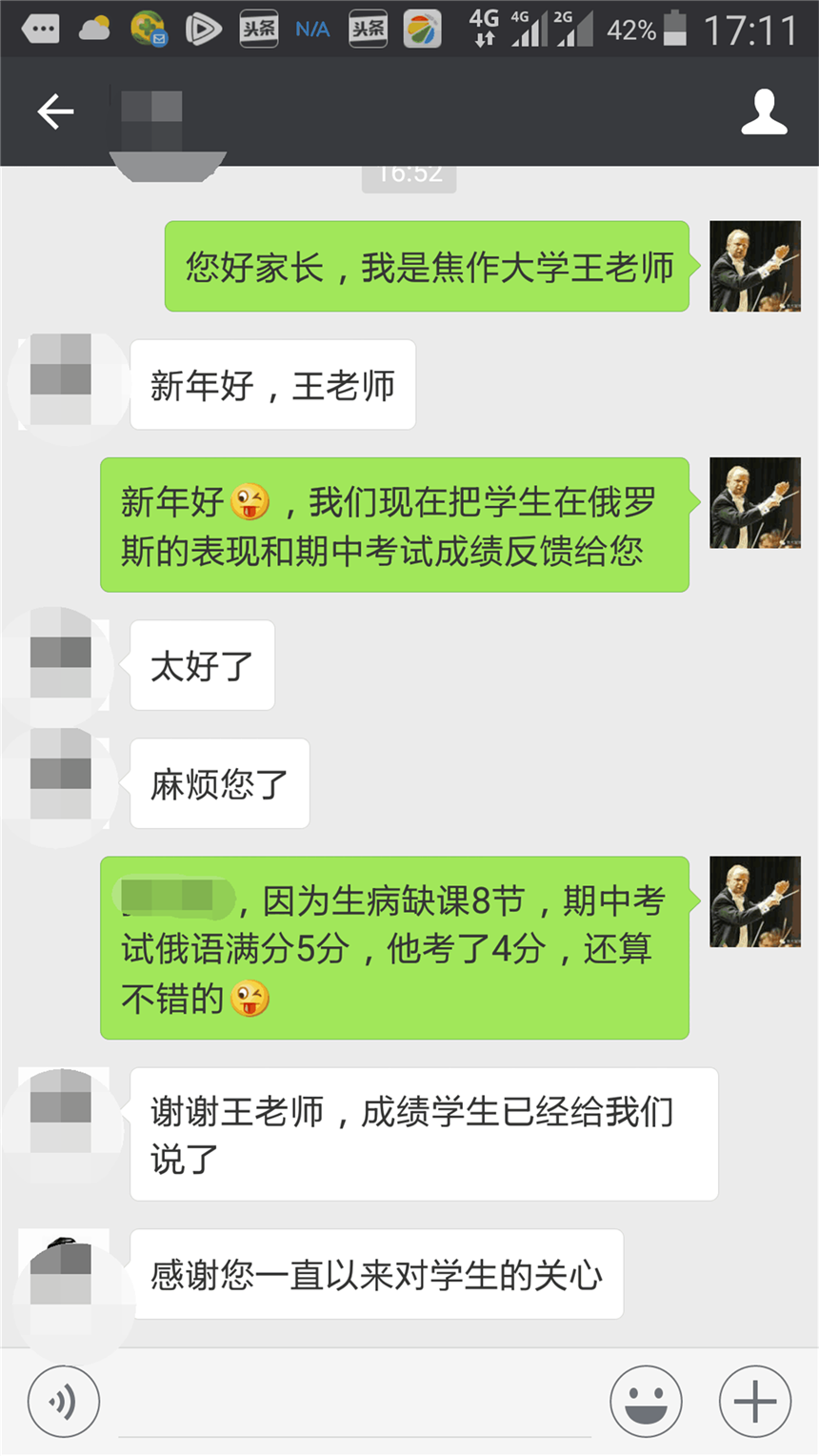819x1456 pixels.
Task: Open contact avatar beside 感谢您一直以来对学生的关心
Action: click(62, 1275)
